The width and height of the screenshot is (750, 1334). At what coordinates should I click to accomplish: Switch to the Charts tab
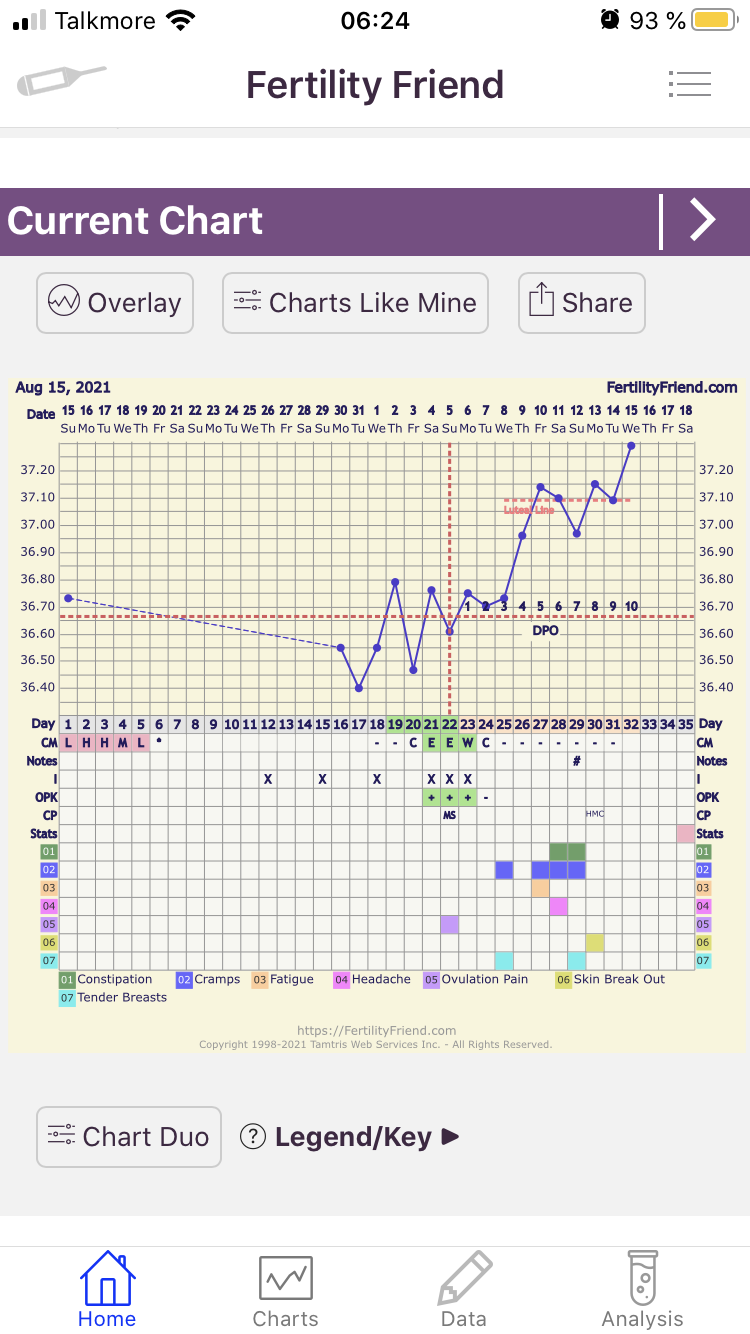285,1290
